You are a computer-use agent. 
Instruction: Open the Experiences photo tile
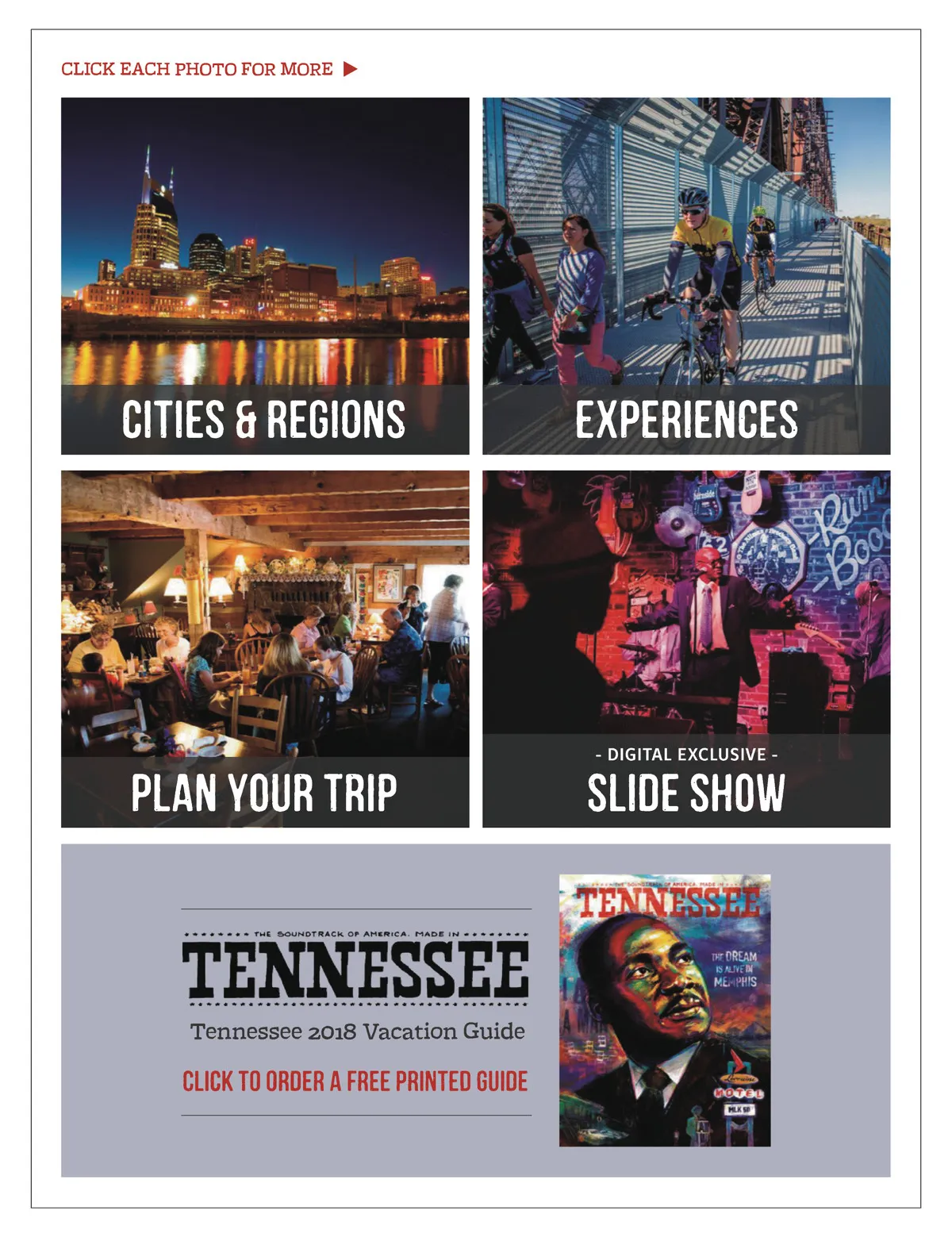[x=686, y=276]
